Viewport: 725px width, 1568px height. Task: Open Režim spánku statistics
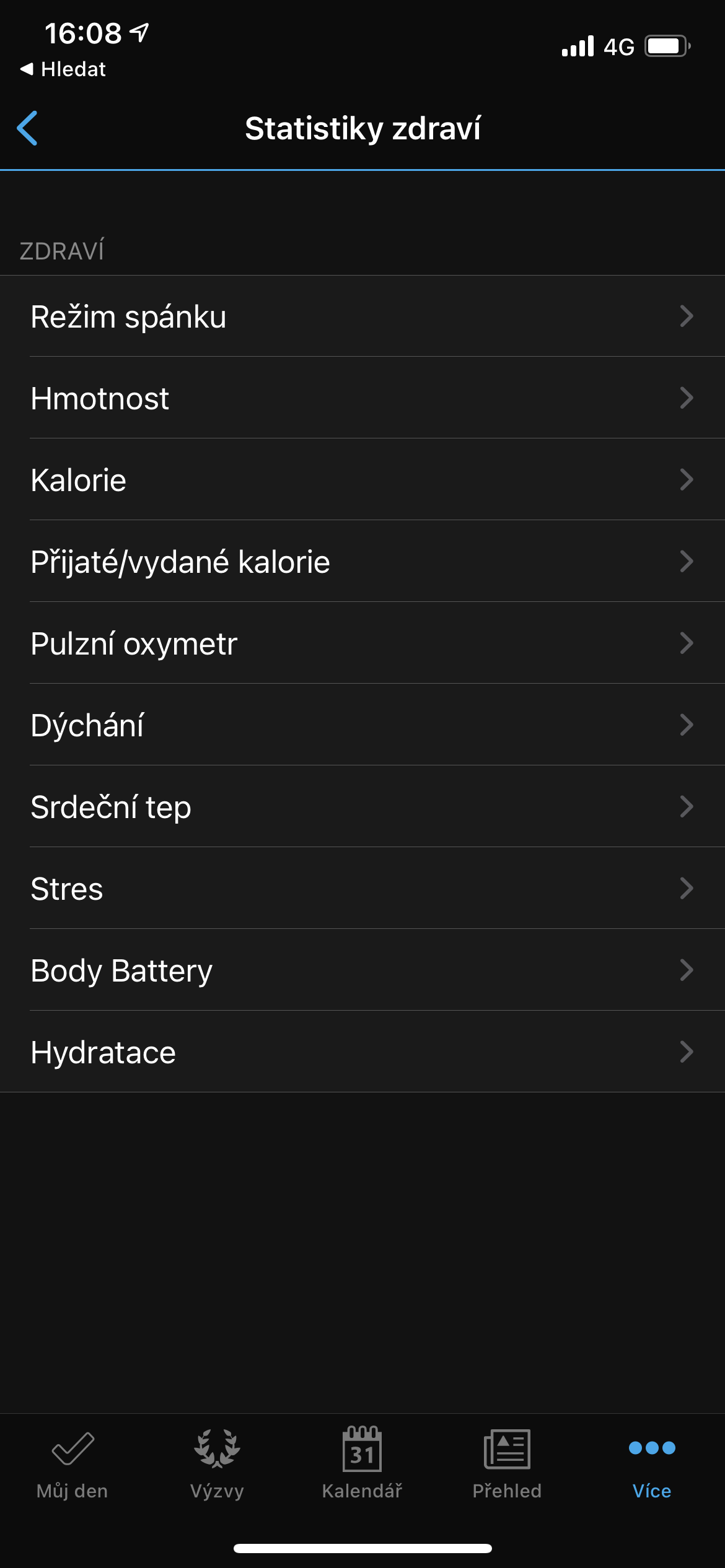click(x=362, y=316)
